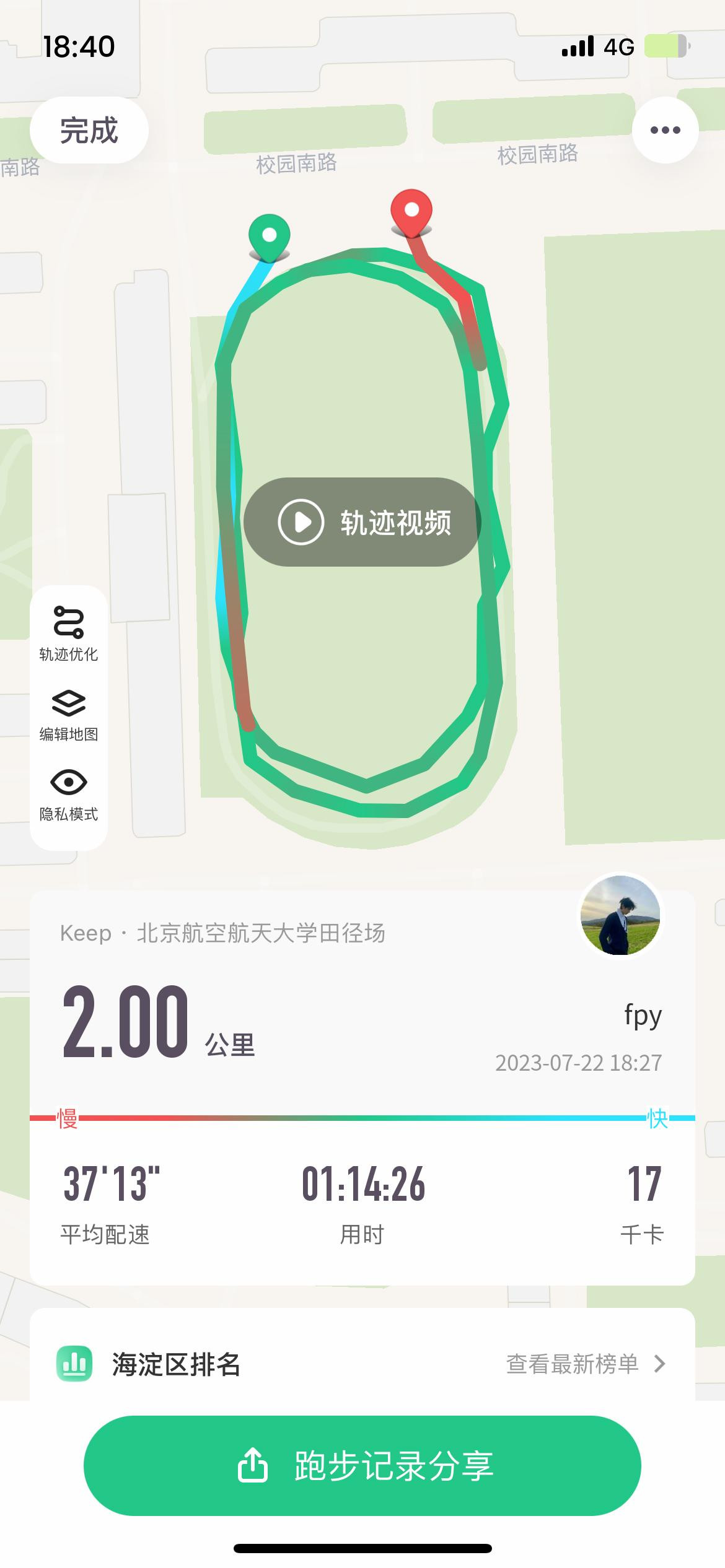Image resolution: width=725 pixels, height=1568 pixels.
Task: Toggle 隐私模式 privacy mode
Action: (x=69, y=795)
